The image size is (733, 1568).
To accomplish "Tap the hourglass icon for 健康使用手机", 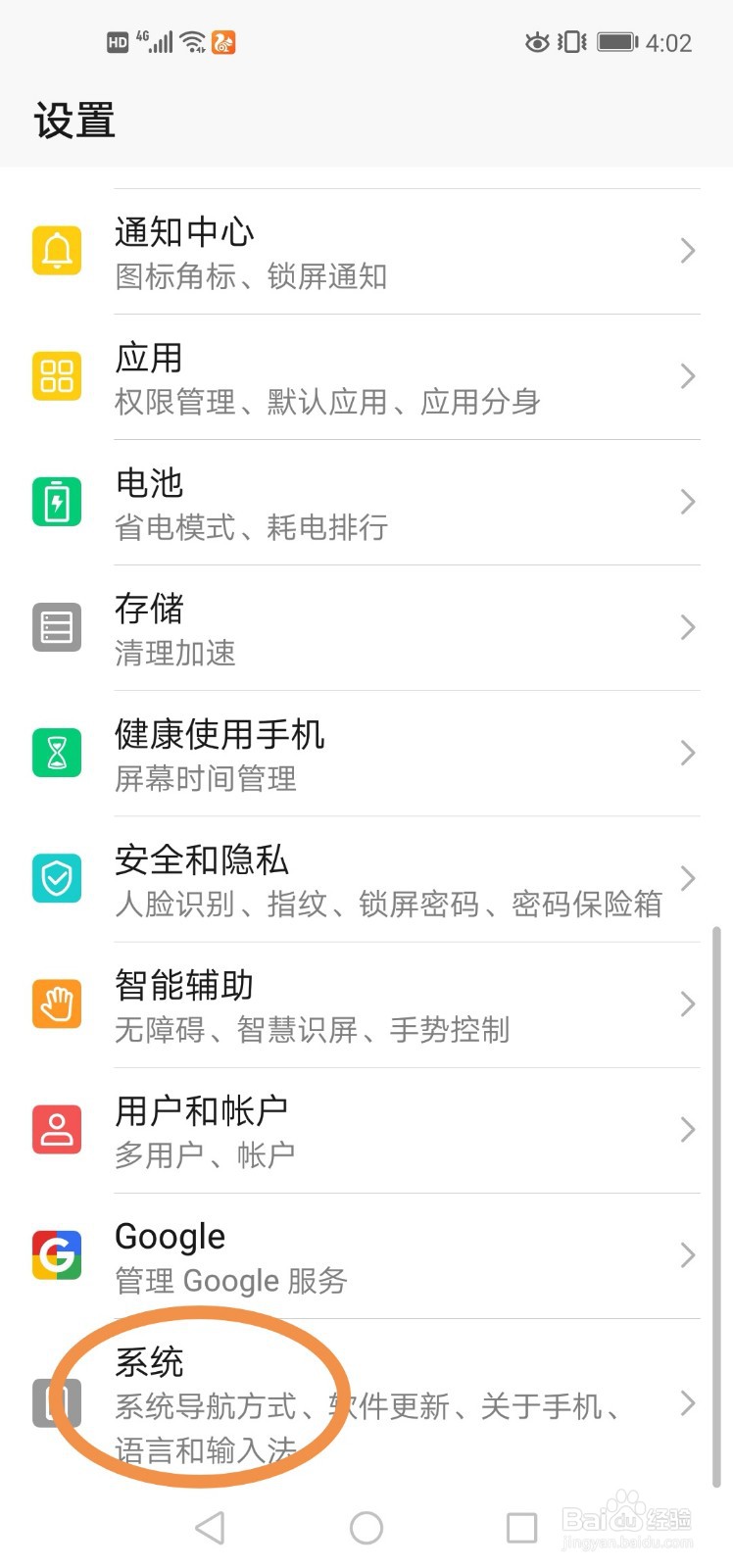I will point(56,753).
